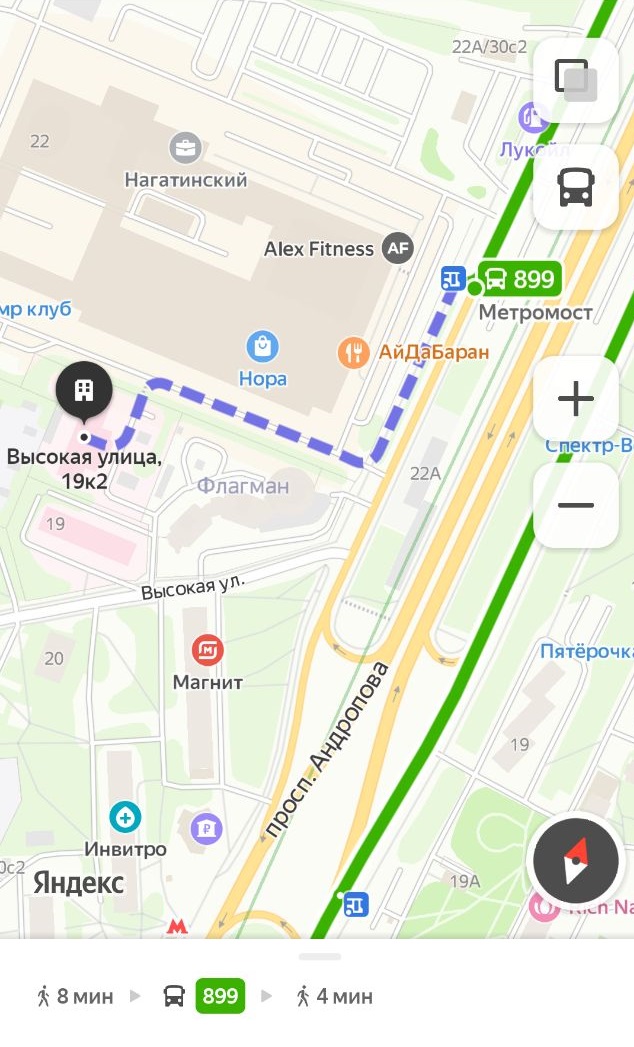This screenshot has width=634, height=1047.
Task: Expand the route panel handle
Action: pyautogui.click(x=320, y=956)
